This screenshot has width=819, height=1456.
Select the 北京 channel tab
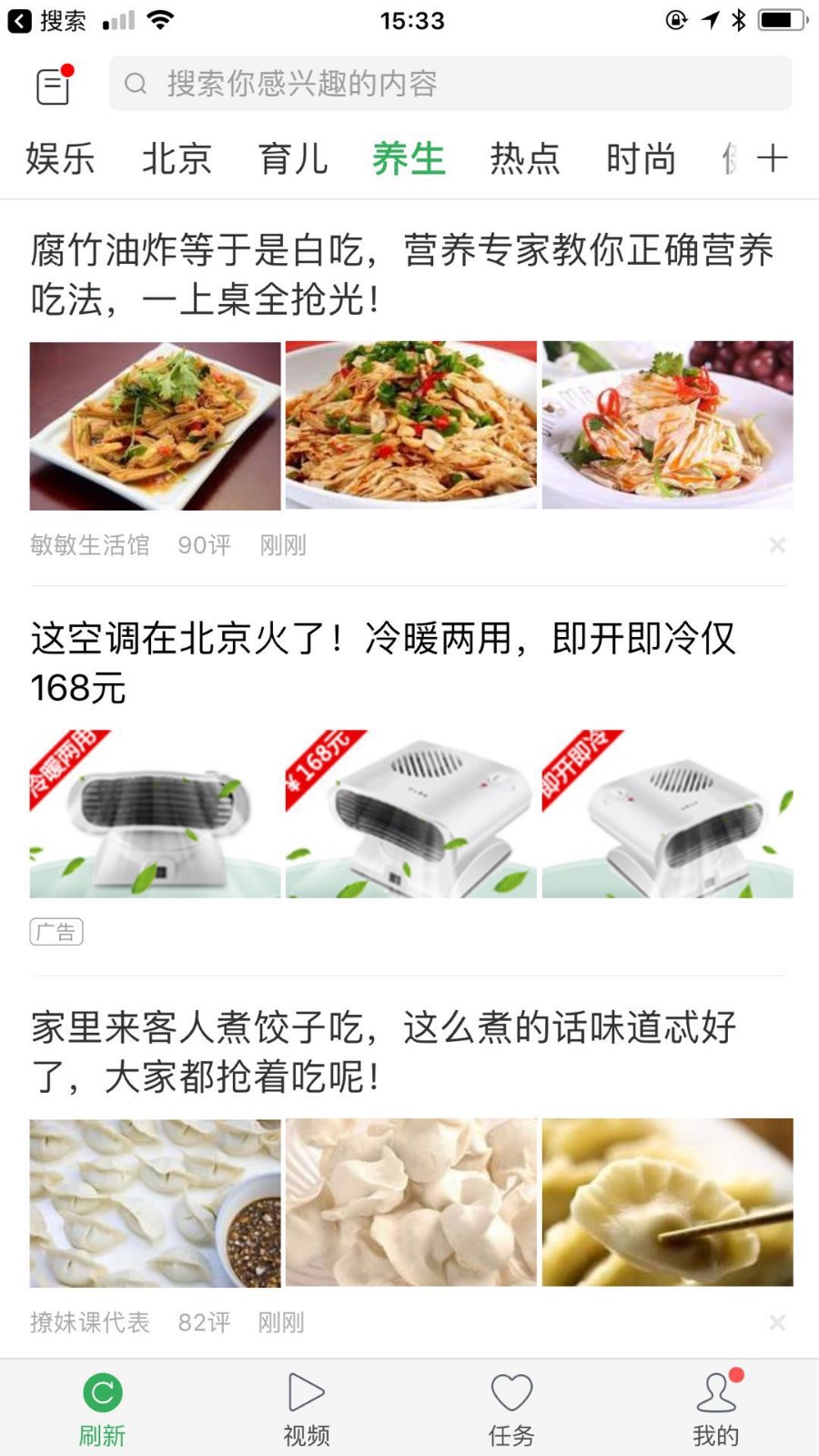pyautogui.click(x=177, y=157)
